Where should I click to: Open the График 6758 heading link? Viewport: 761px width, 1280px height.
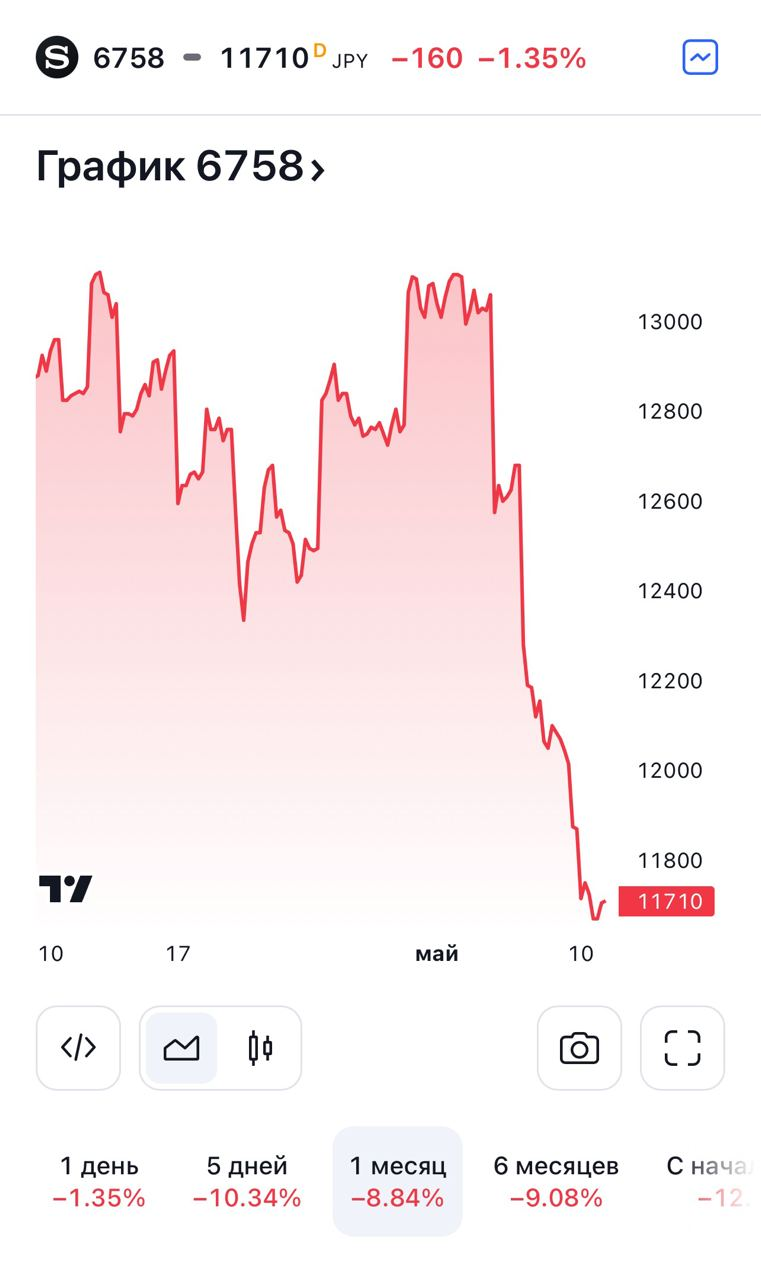coord(181,166)
